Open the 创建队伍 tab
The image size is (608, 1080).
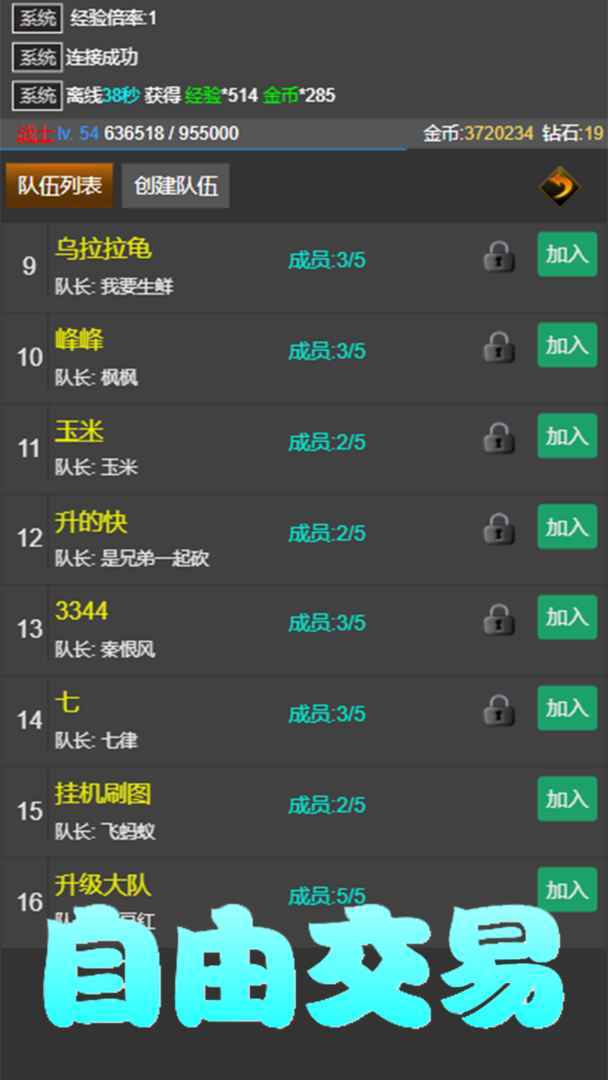pyautogui.click(x=176, y=186)
